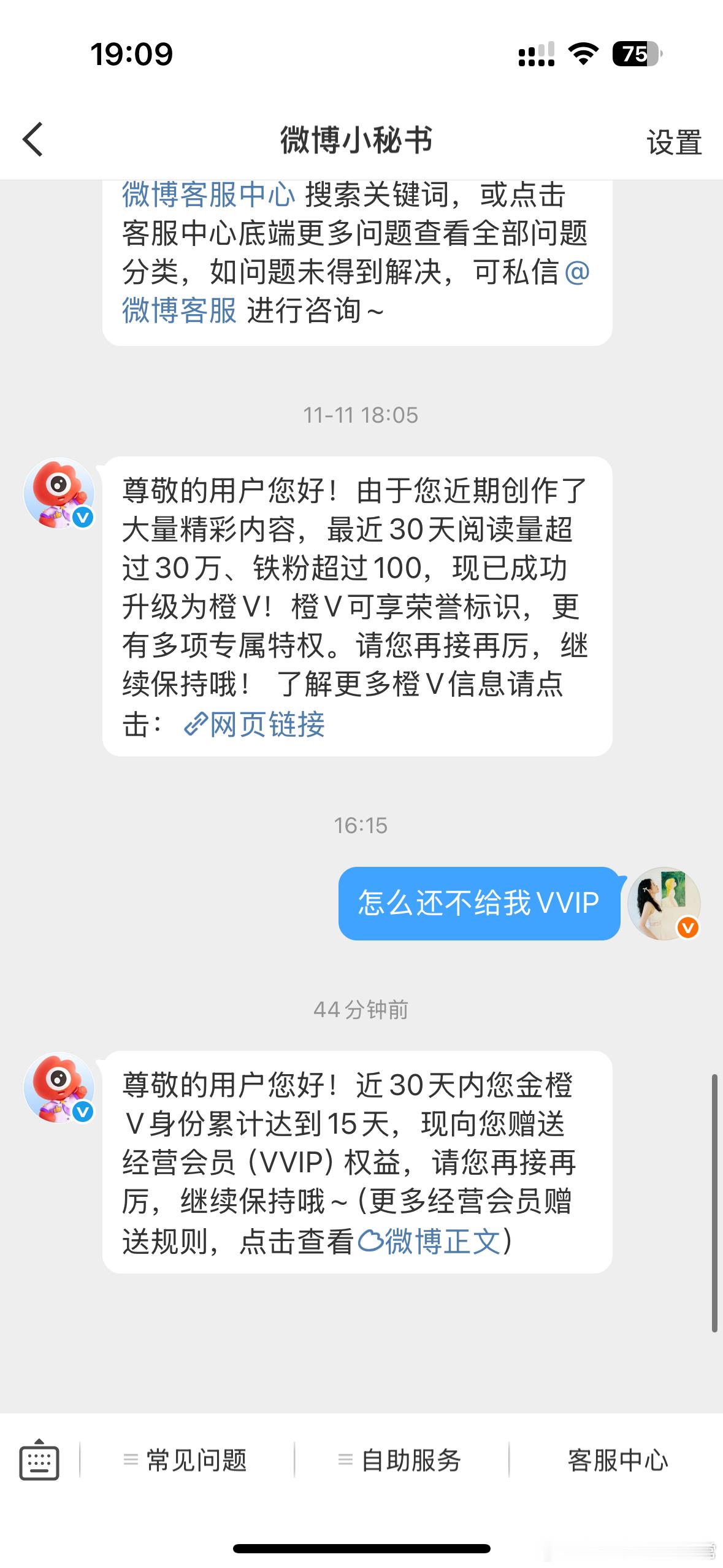723x1568 pixels.
Task: Tap the keyboard icon at bottom left
Action: [40, 1462]
